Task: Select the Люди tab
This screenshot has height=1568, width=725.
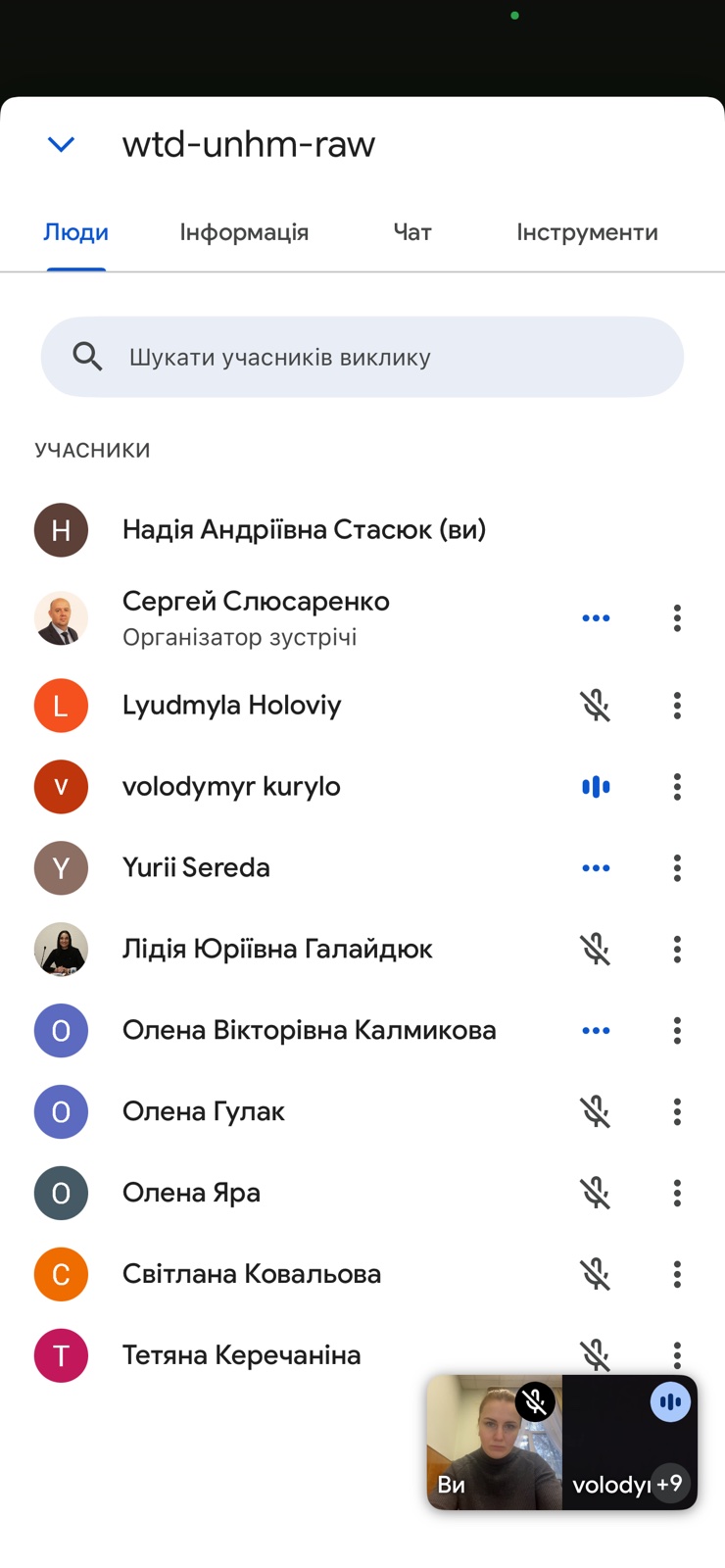Action: (75, 232)
